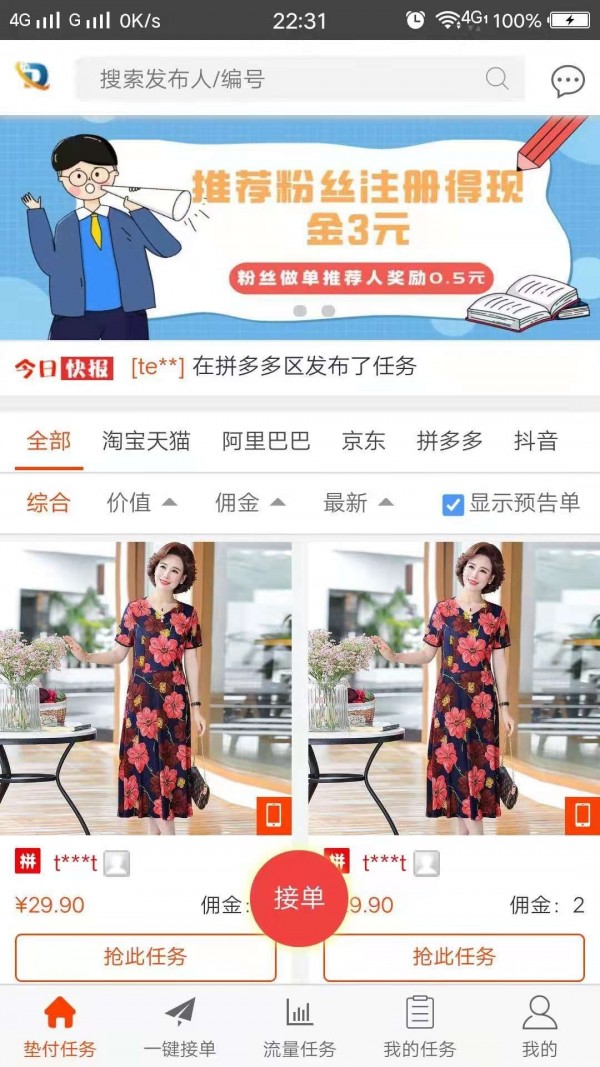This screenshot has width=600, height=1067.
Task: Open the 今日快报 news ticker
Action: (x=300, y=367)
